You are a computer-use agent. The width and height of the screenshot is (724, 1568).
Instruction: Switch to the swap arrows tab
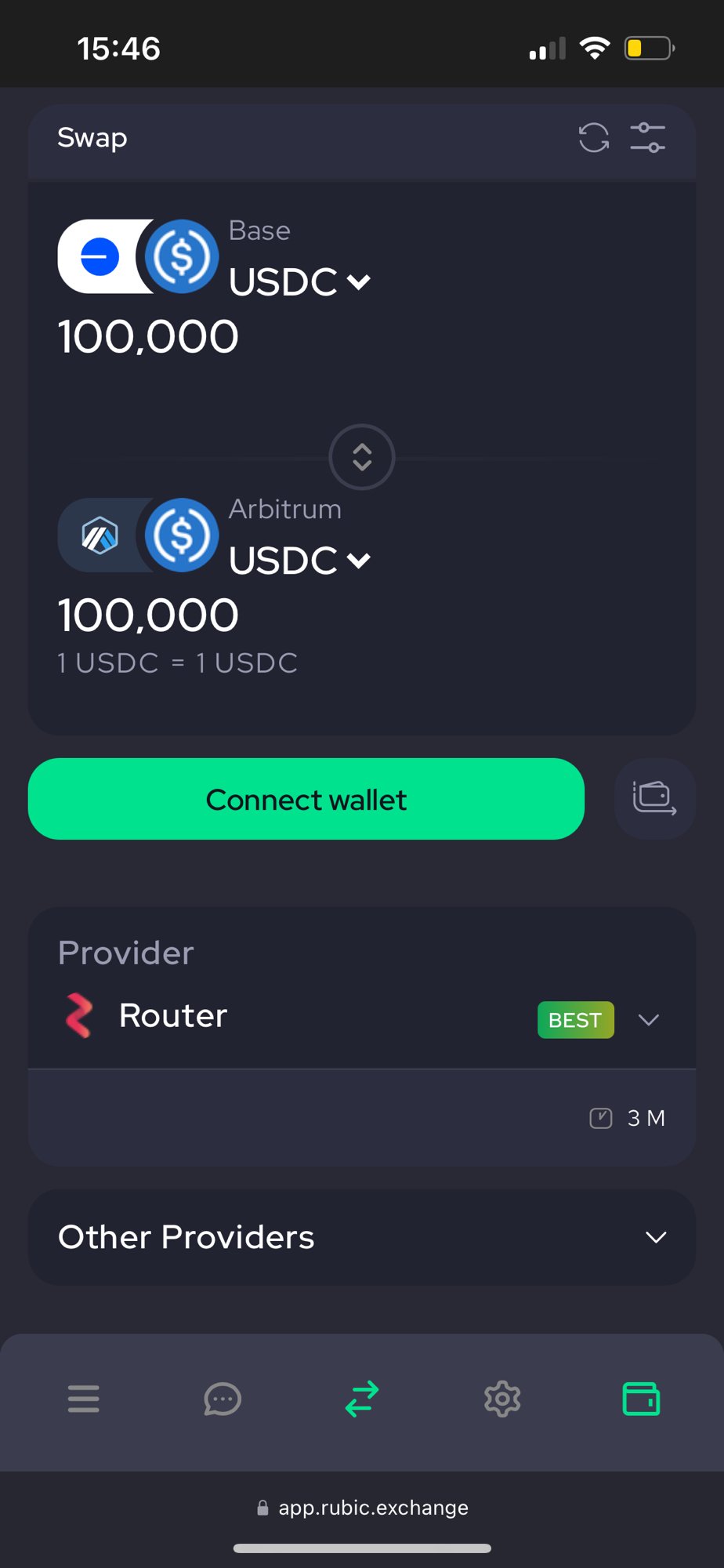(x=362, y=1399)
